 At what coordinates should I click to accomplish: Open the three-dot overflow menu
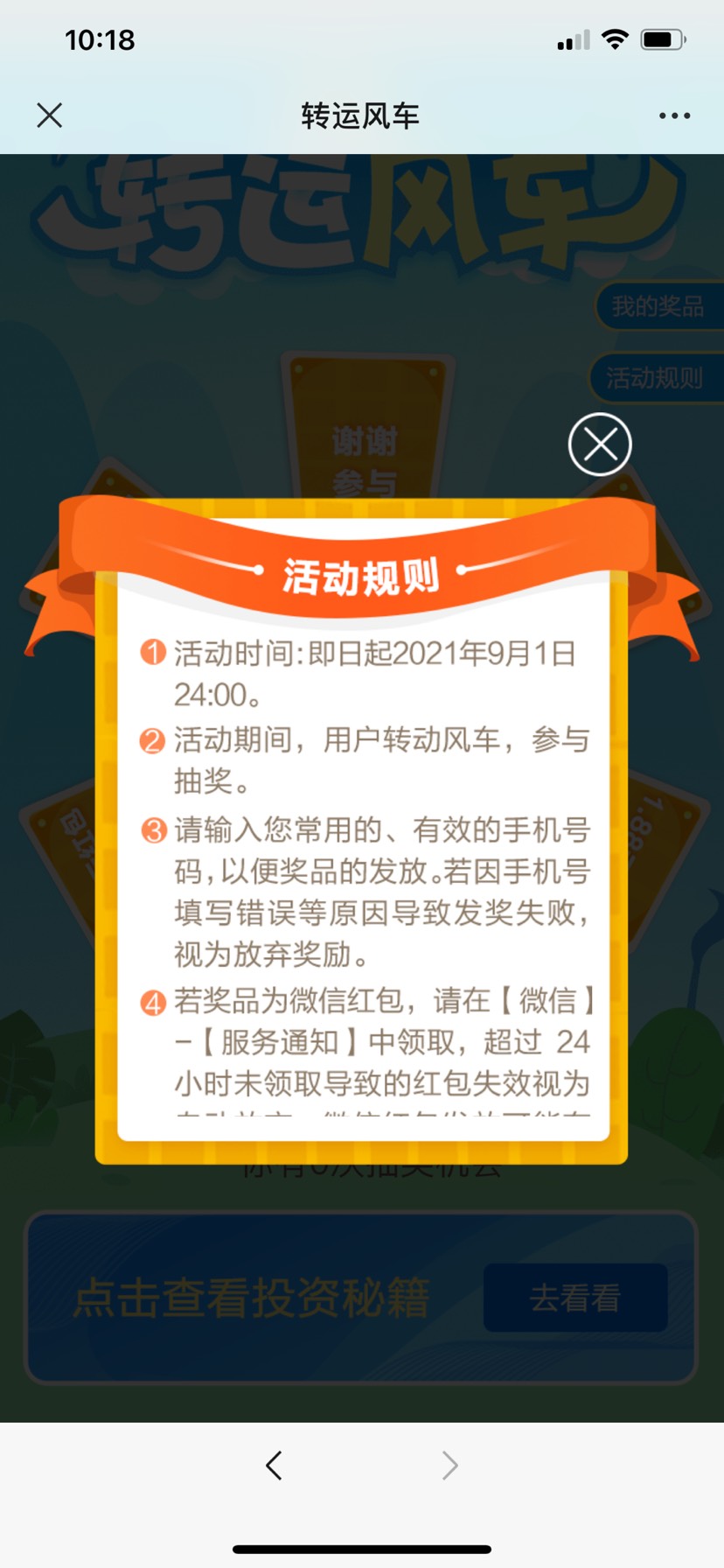674,115
